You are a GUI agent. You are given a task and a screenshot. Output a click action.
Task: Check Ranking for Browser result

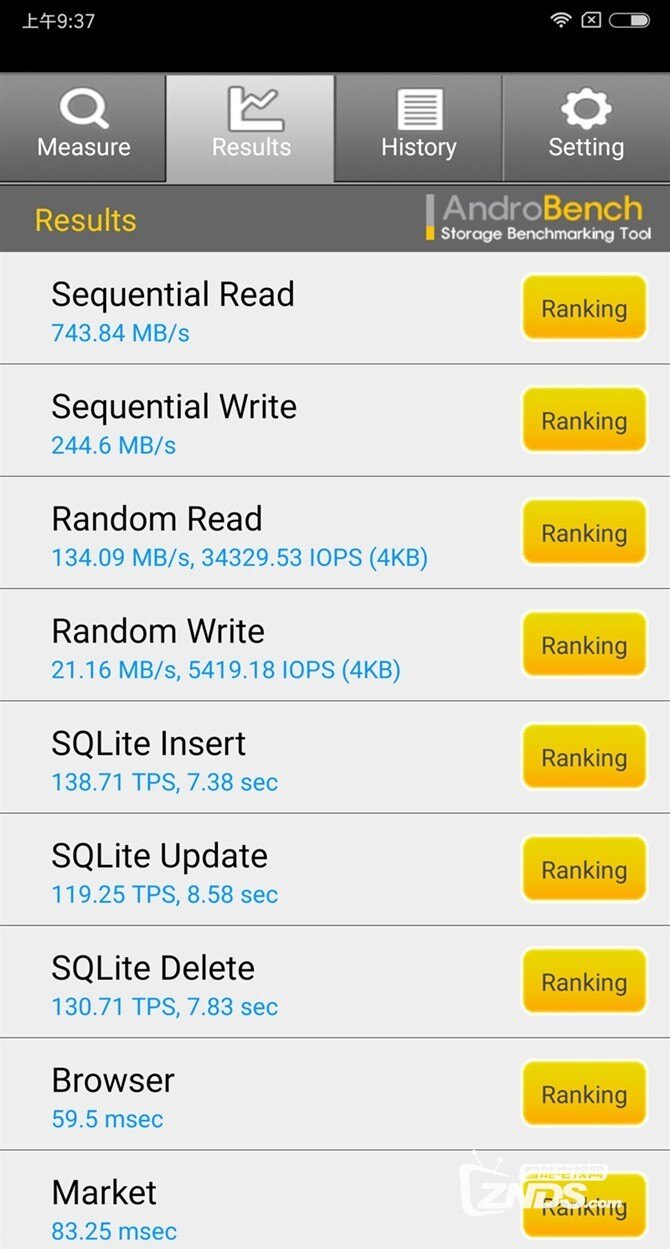(584, 1095)
